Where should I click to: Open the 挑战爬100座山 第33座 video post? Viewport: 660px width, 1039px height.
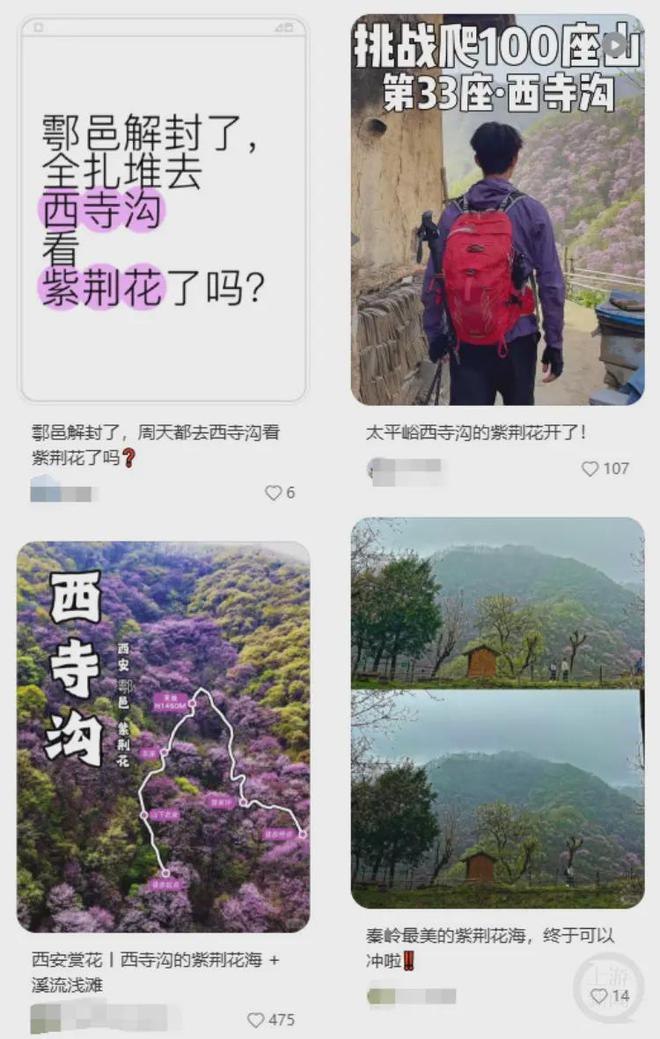(497, 210)
